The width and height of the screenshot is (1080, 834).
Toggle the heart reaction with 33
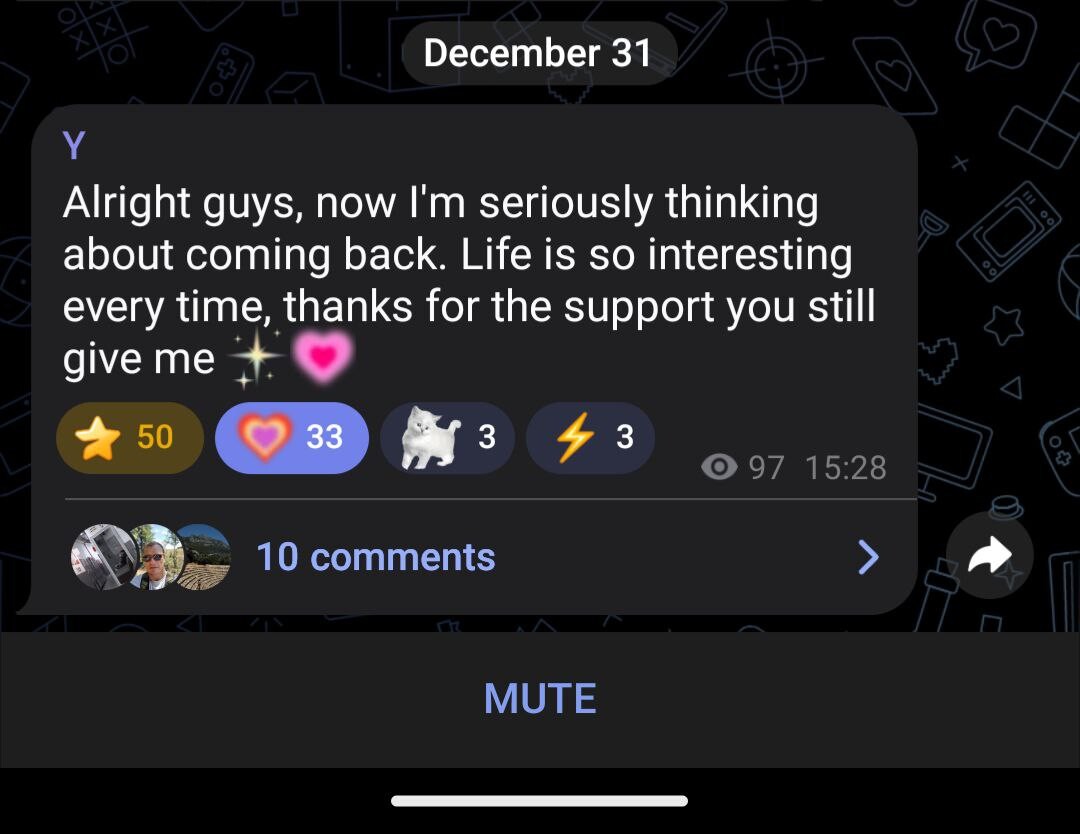tap(291, 438)
